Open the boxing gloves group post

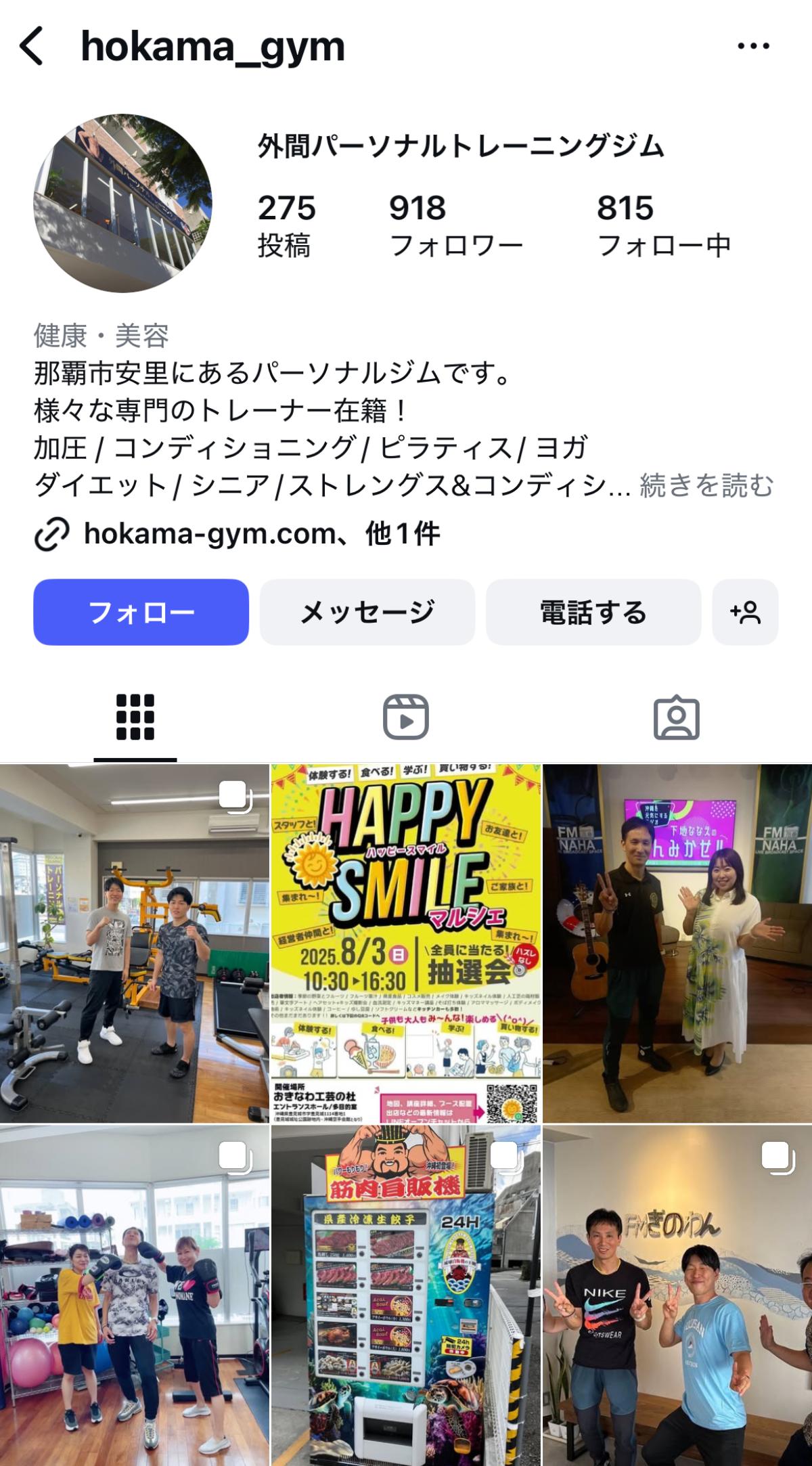pyautogui.click(x=135, y=1296)
